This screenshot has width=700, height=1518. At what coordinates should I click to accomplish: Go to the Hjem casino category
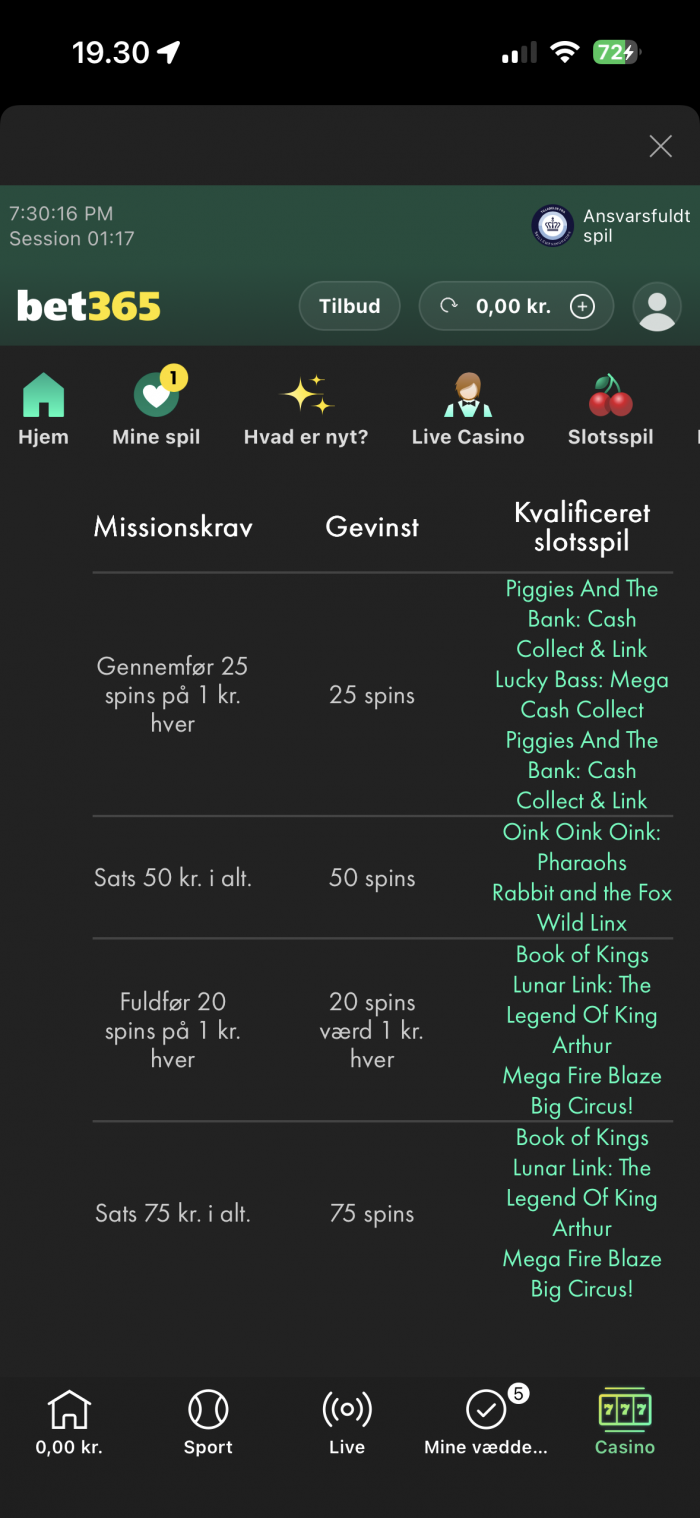(43, 410)
